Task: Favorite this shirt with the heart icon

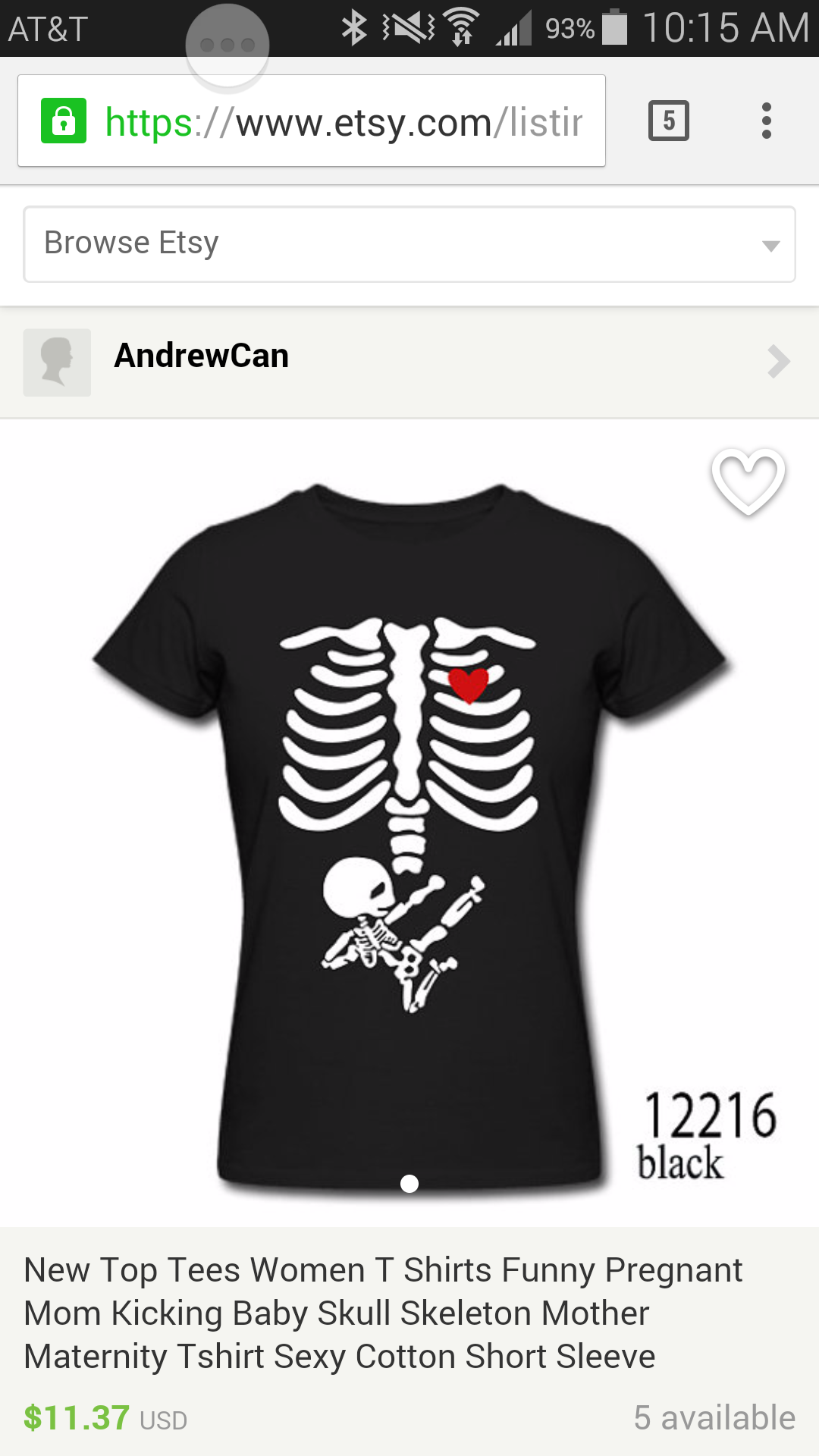Action: coord(748,482)
